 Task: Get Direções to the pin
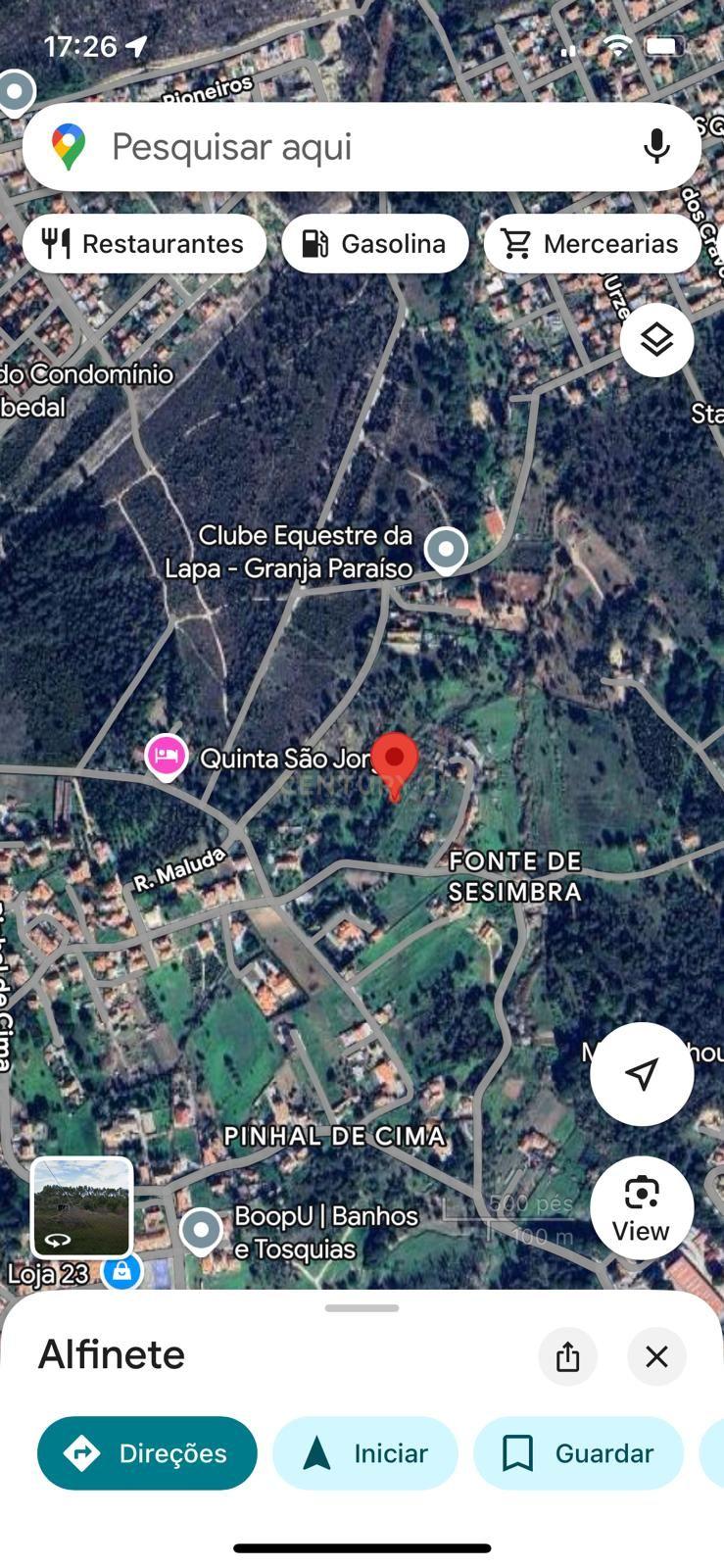click(147, 1453)
